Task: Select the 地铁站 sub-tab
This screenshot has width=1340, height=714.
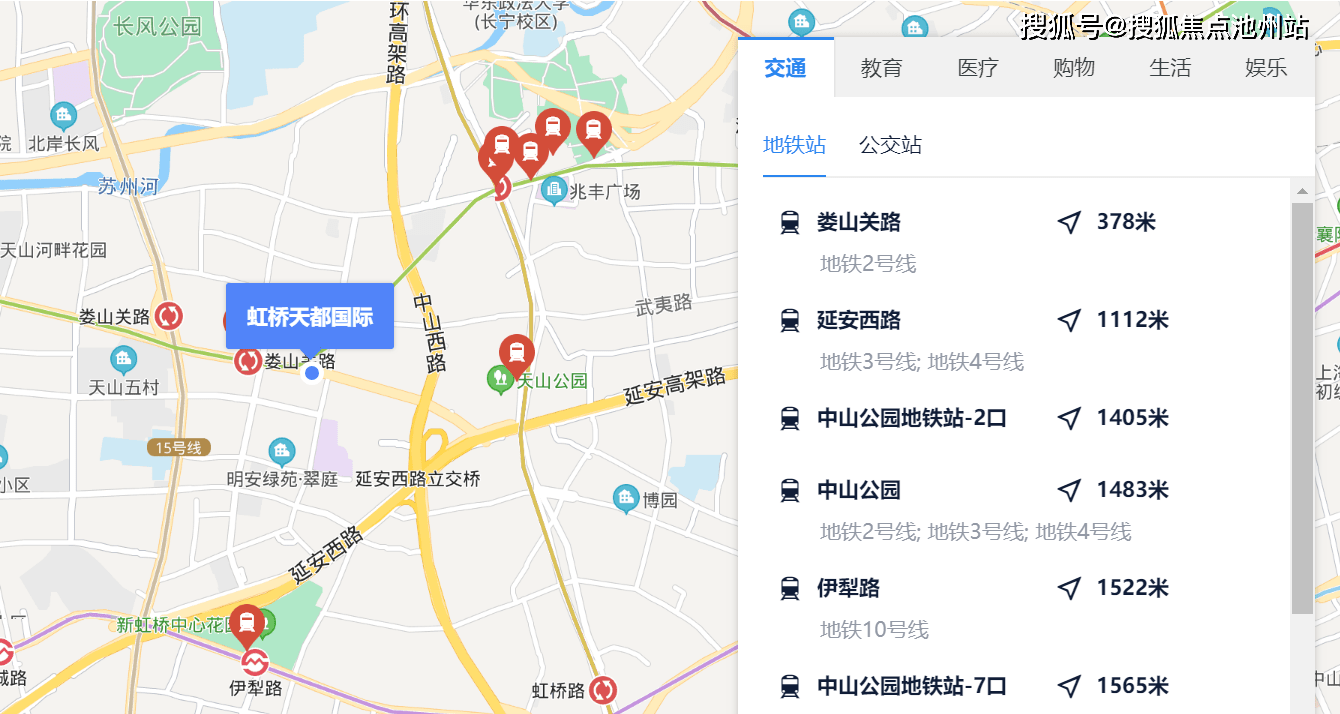Action: pos(794,145)
